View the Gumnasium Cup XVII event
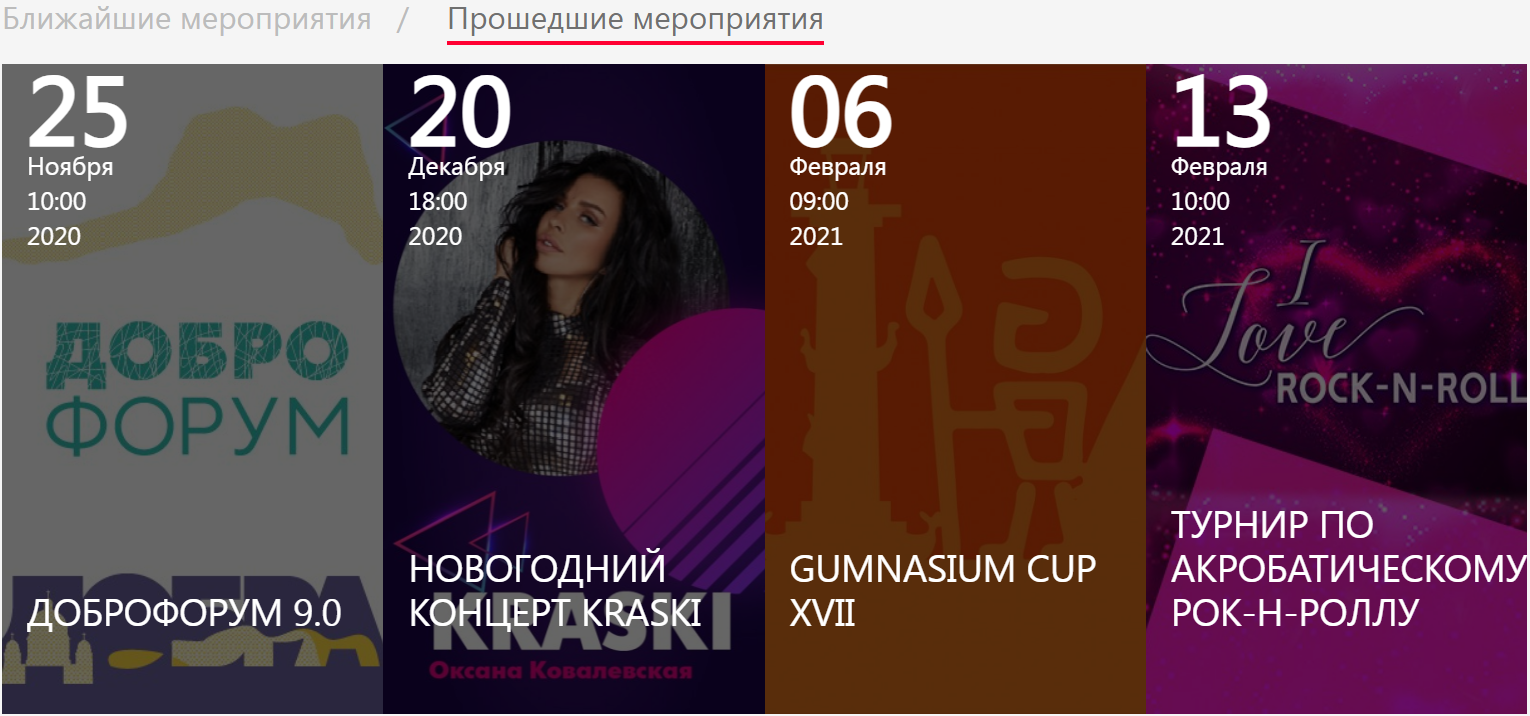Image resolution: width=1530 pixels, height=716 pixels. [x=942, y=590]
